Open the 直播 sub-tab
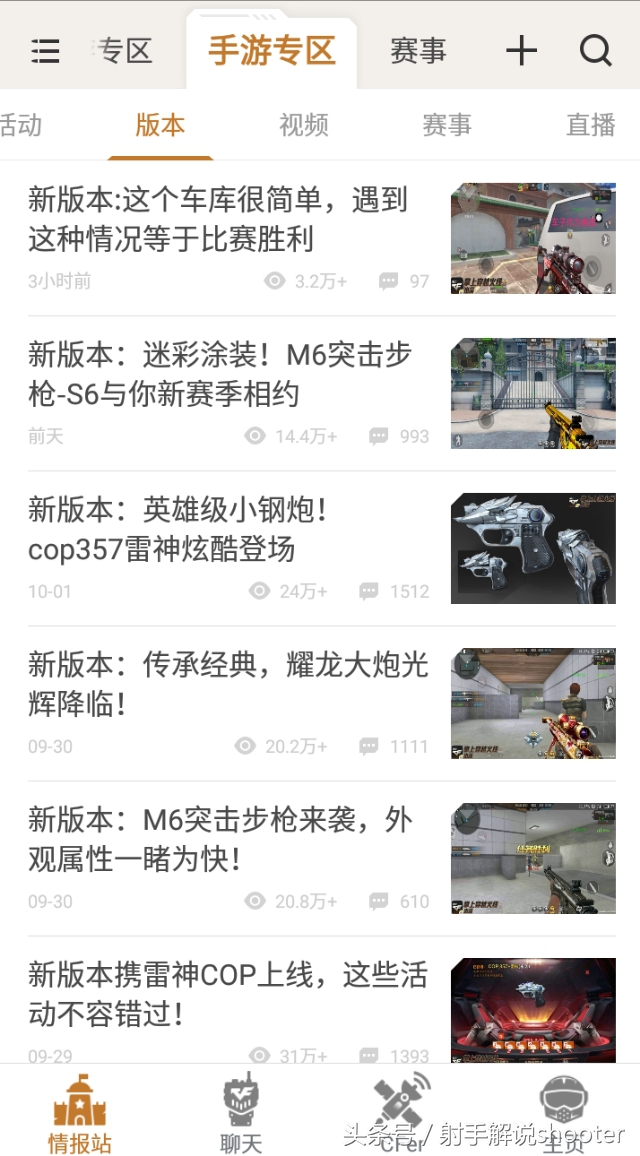640x1156 pixels. (591, 125)
